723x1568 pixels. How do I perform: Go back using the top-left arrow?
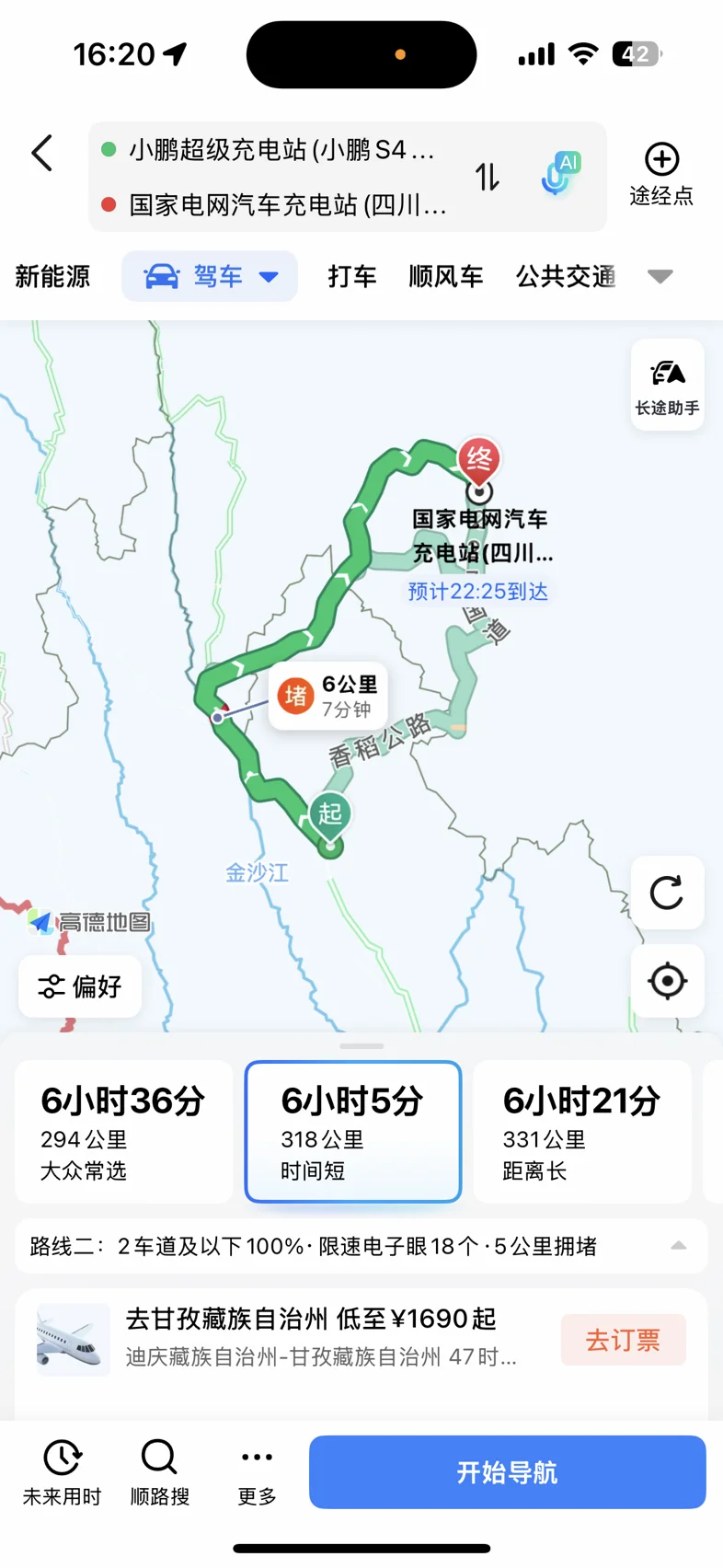(x=42, y=153)
